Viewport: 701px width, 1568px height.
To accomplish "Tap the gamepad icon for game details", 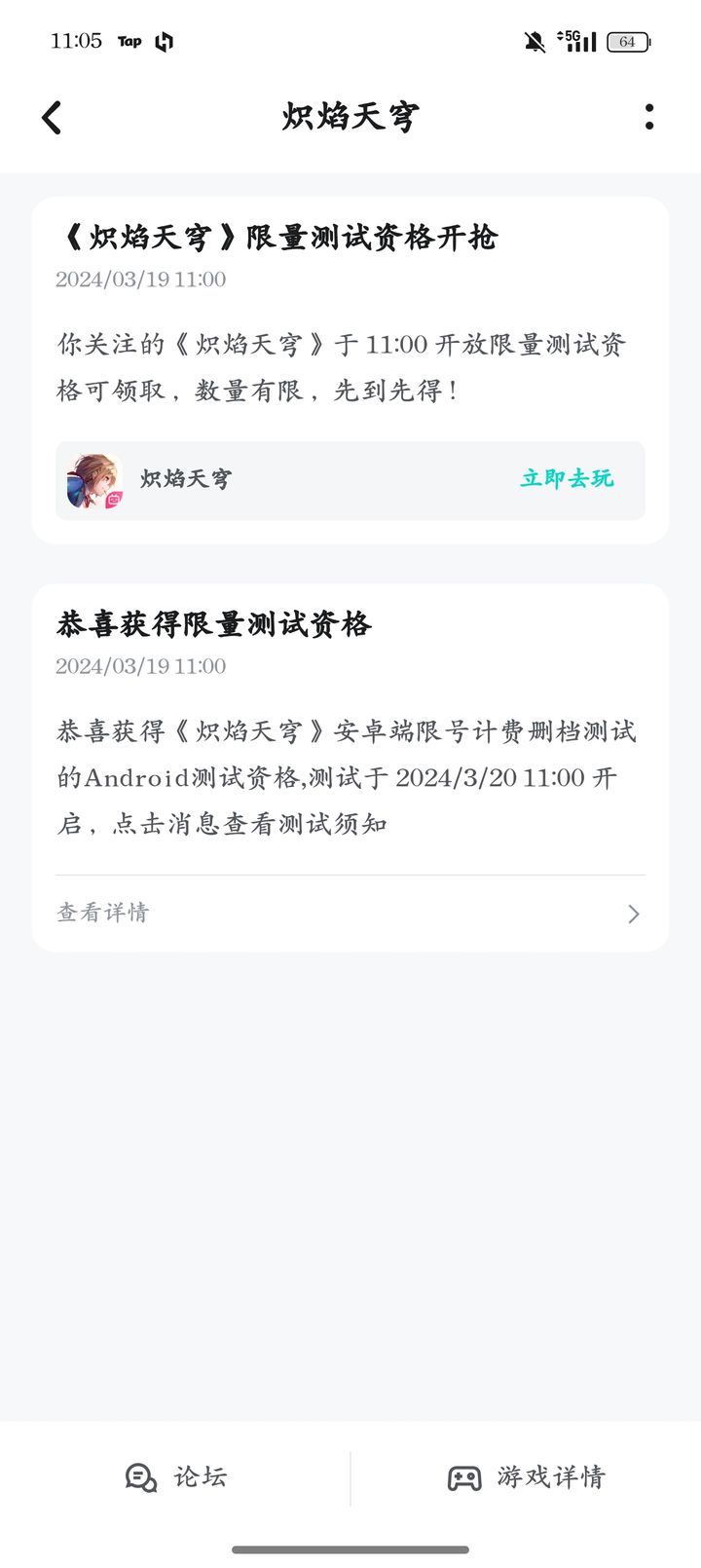I will pos(463,1476).
